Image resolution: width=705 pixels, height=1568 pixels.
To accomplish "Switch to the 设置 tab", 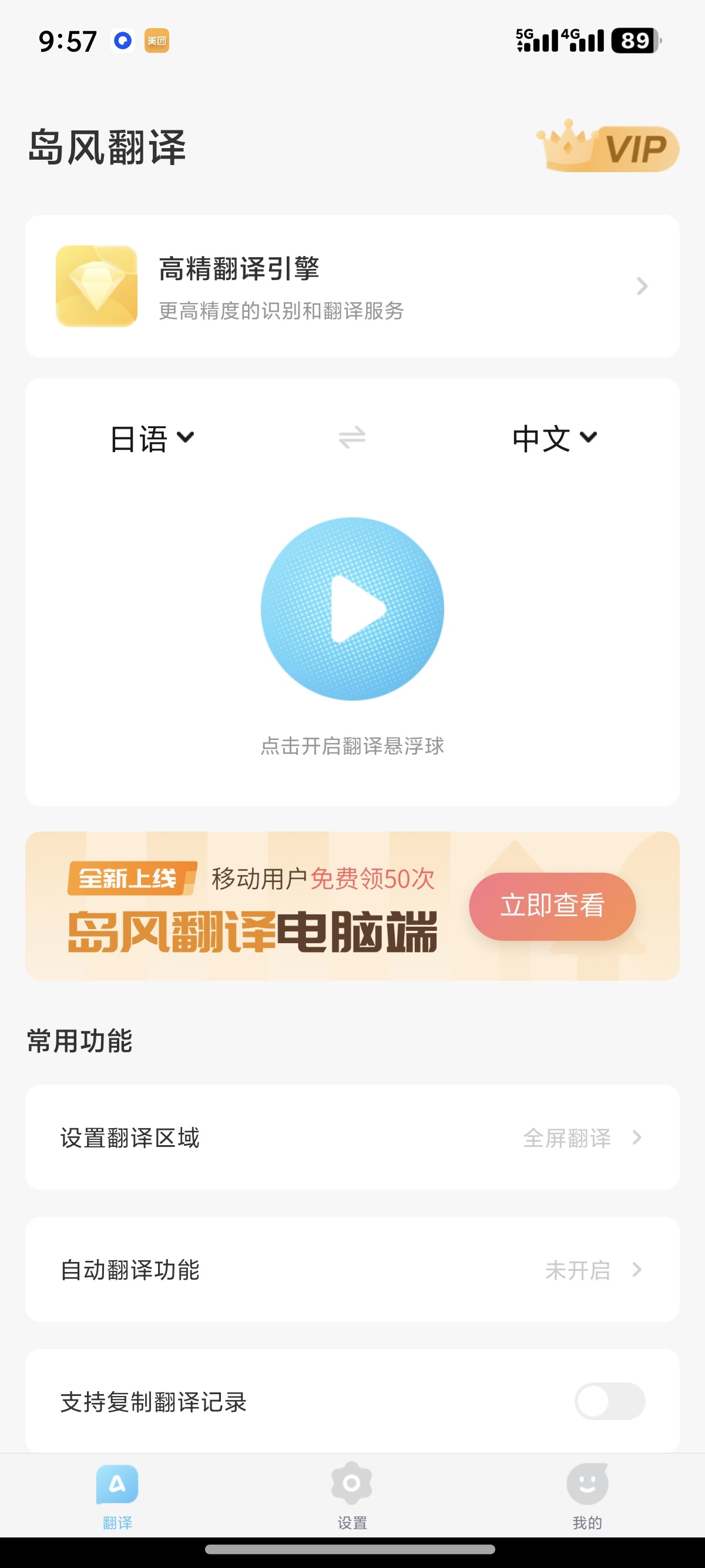I will 352,1495.
